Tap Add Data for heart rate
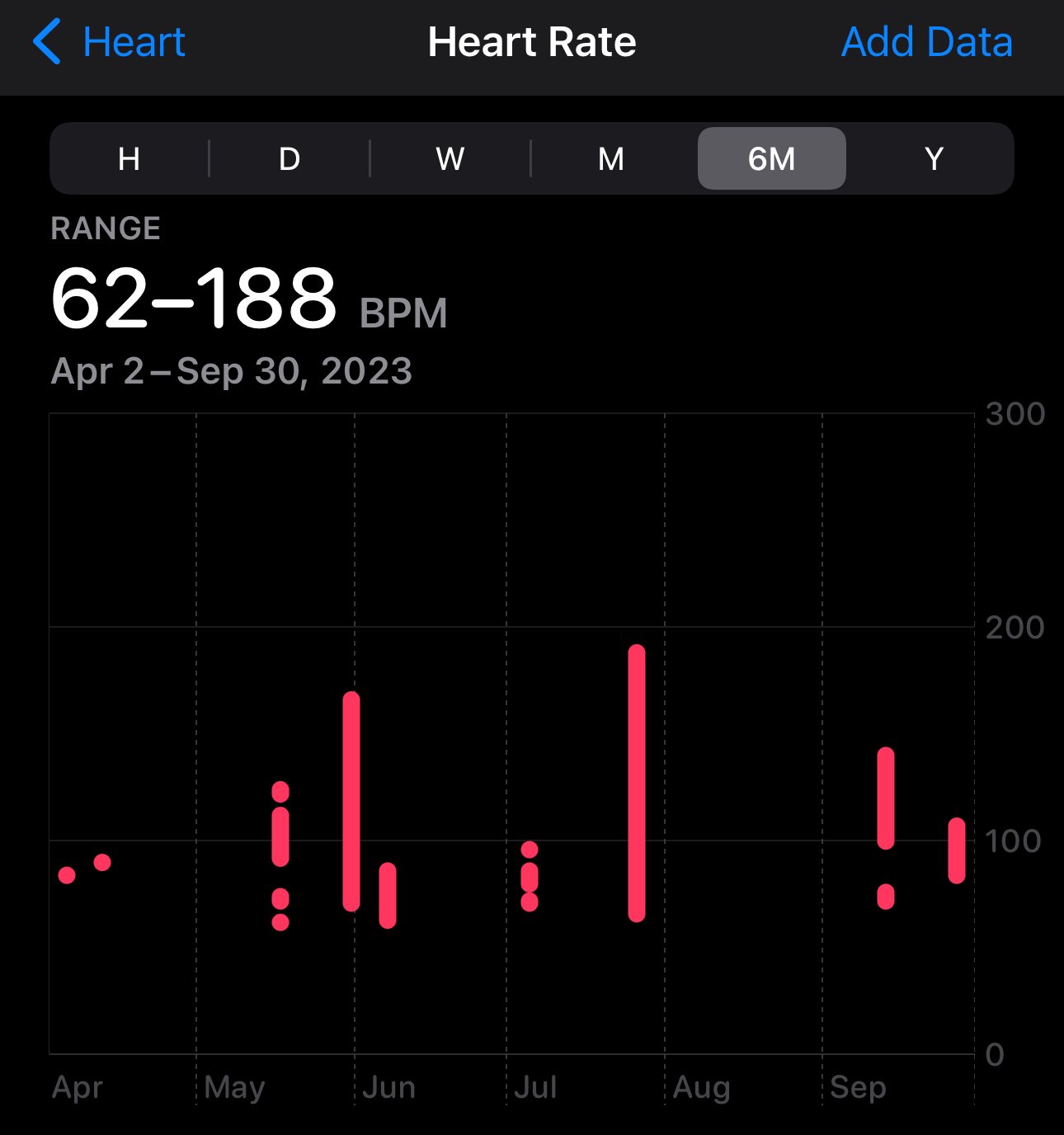 (926, 42)
